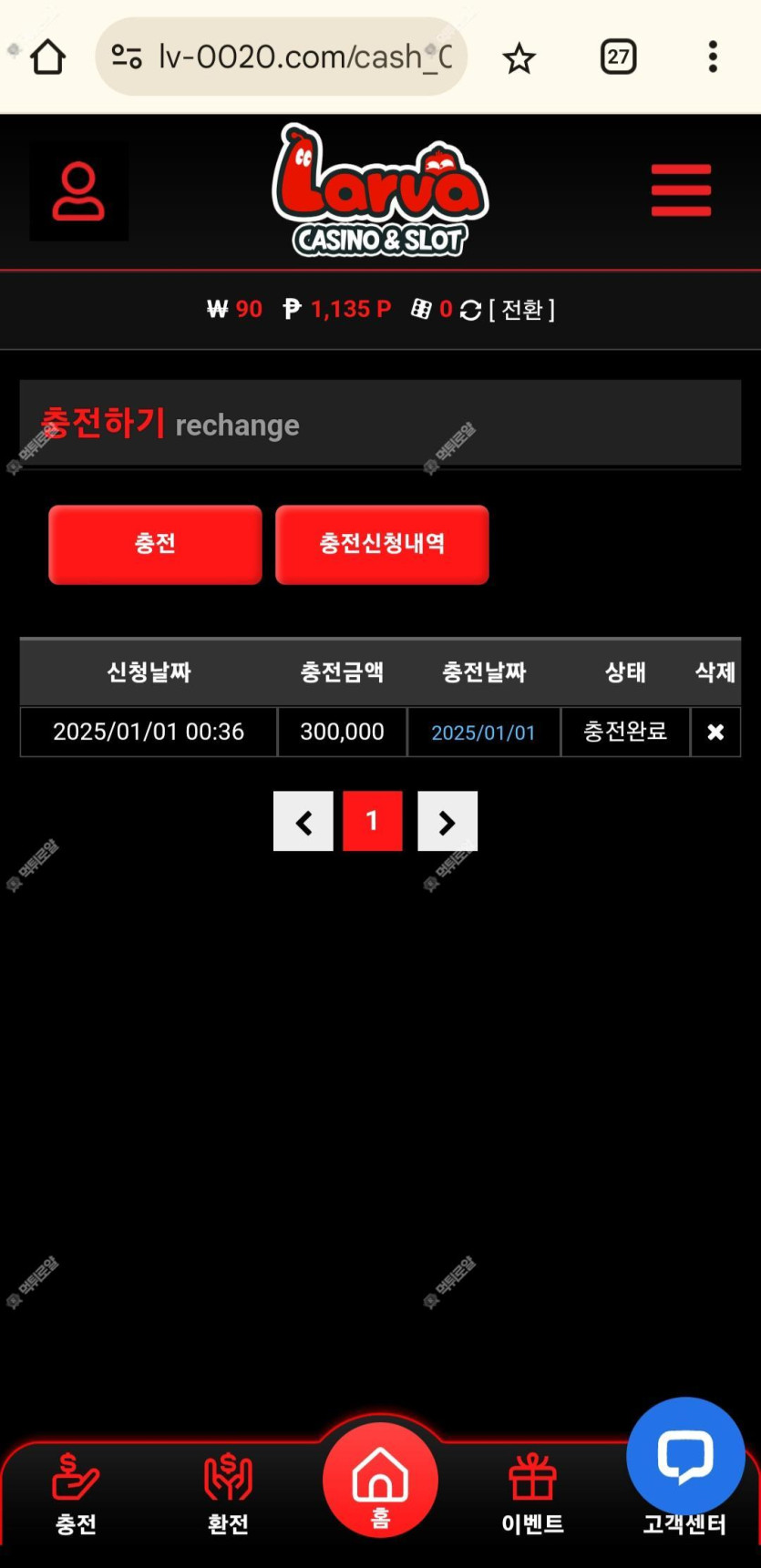Open the red hamburger menu
The image size is (761, 1568).
681,190
